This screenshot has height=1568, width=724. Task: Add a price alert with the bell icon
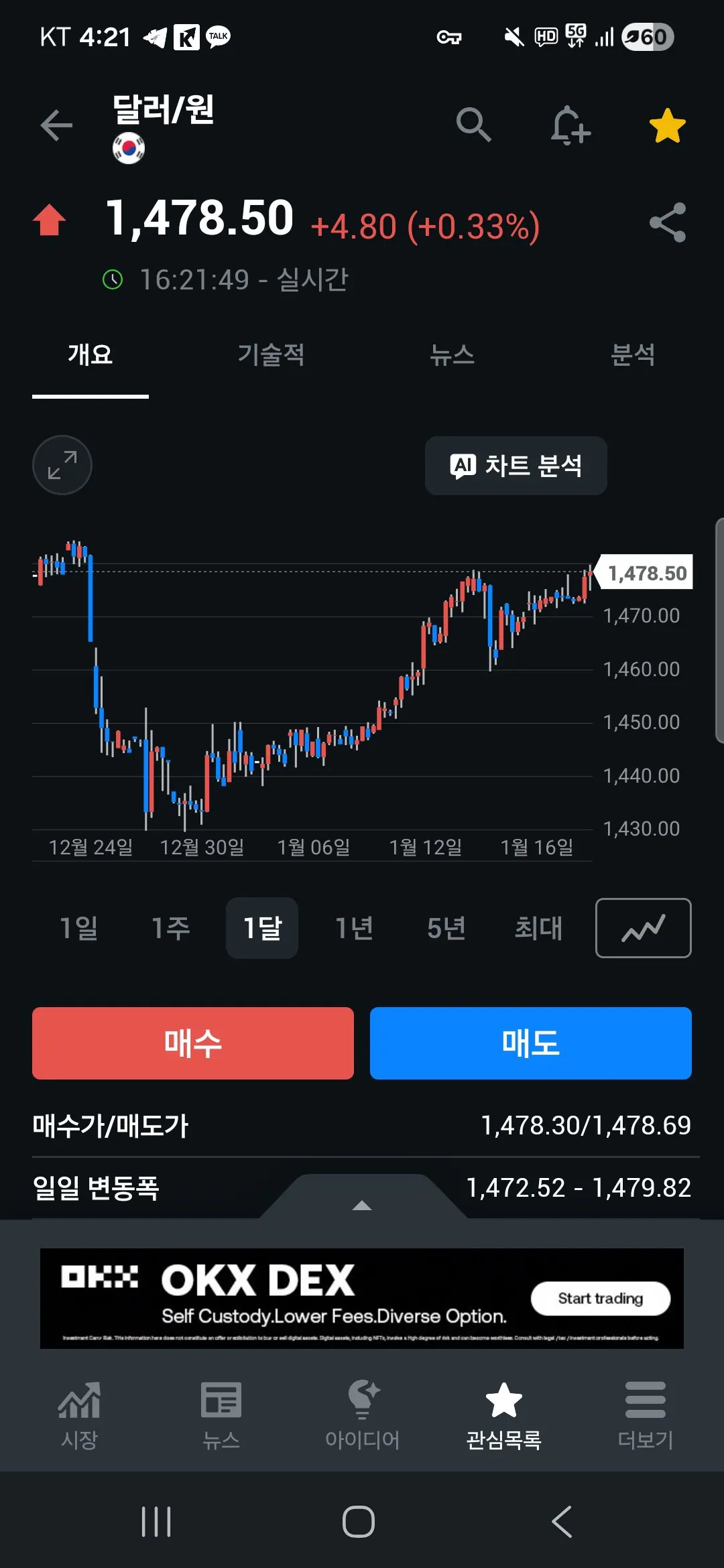pyautogui.click(x=570, y=125)
